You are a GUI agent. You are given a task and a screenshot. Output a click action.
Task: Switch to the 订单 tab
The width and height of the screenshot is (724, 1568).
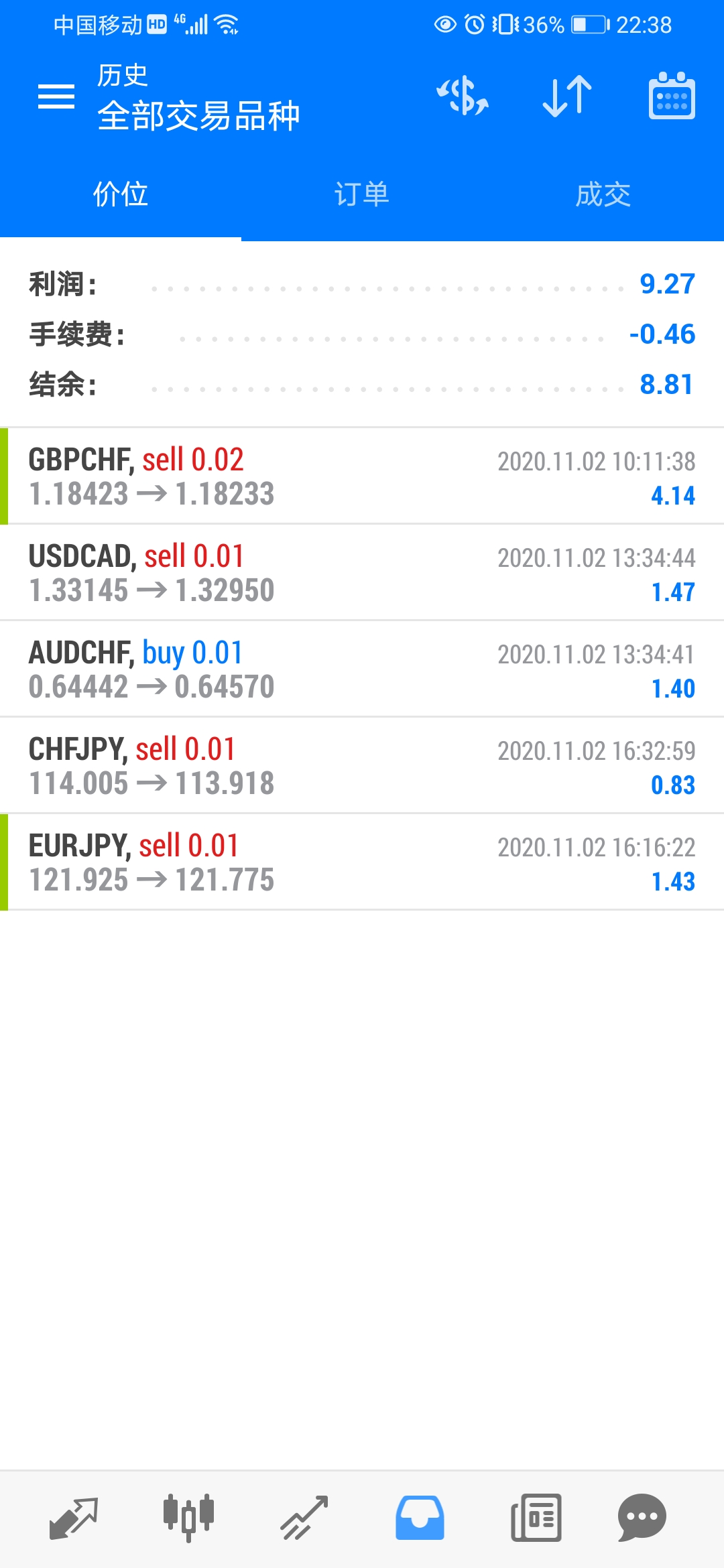coord(362,195)
